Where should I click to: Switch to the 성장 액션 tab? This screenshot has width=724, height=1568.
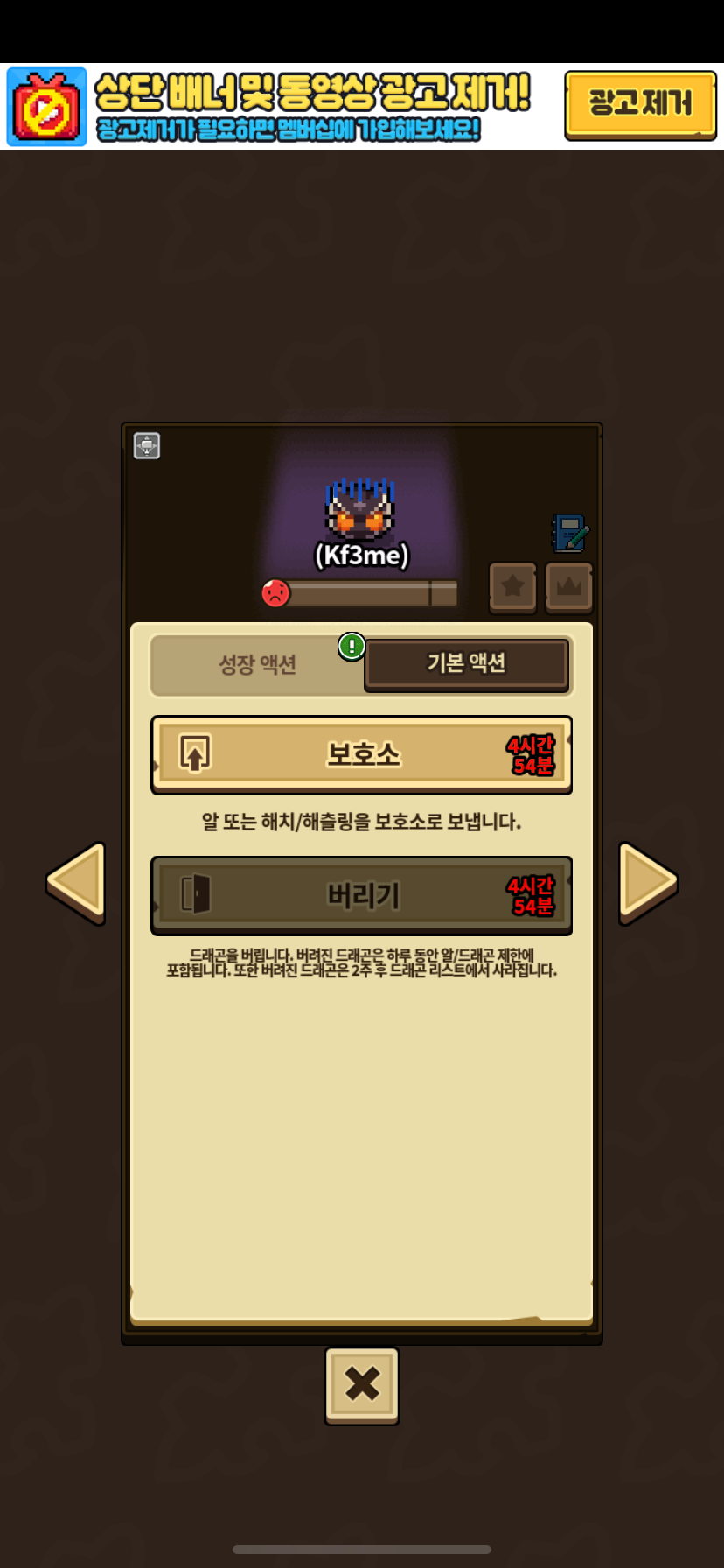coord(257,665)
